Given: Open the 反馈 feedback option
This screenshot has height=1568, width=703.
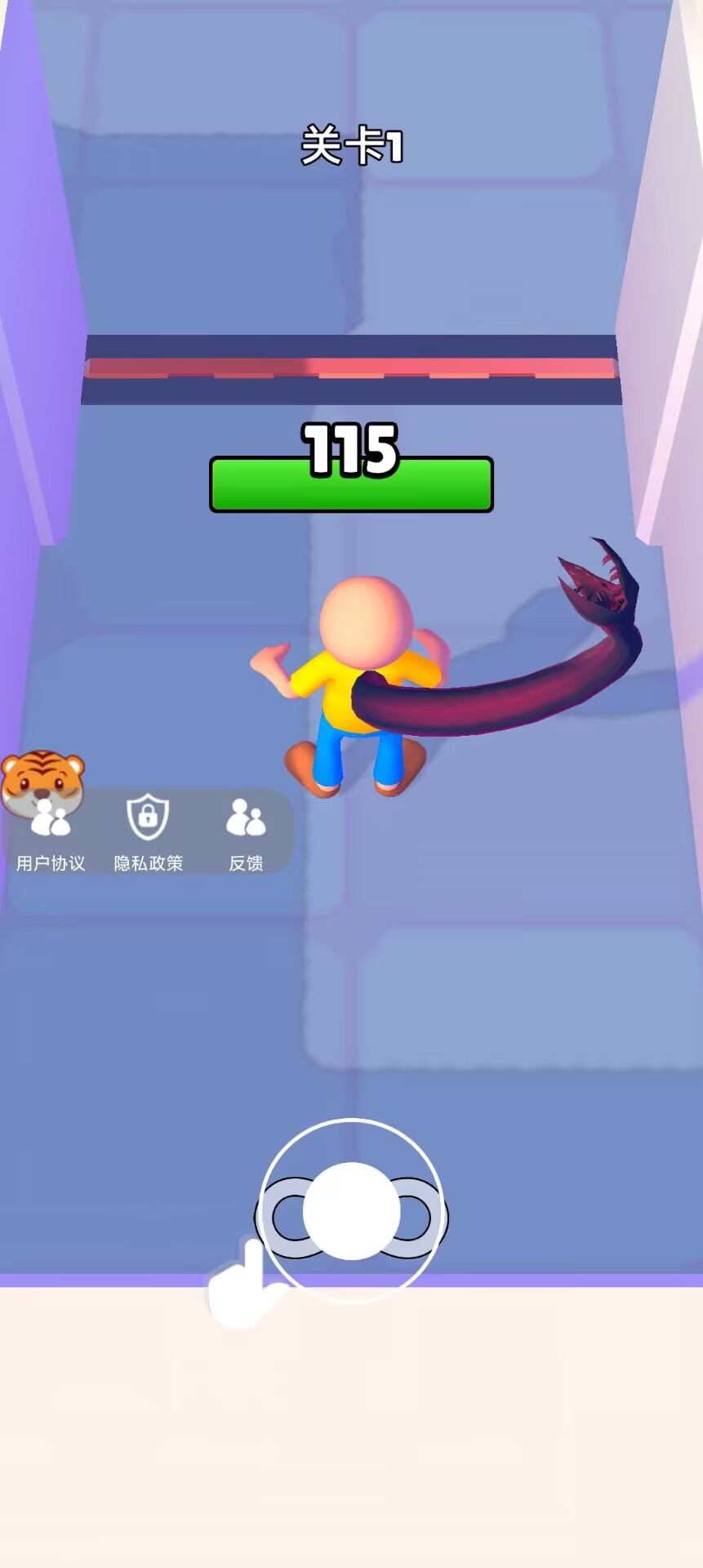Looking at the screenshot, I should tap(246, 831).
